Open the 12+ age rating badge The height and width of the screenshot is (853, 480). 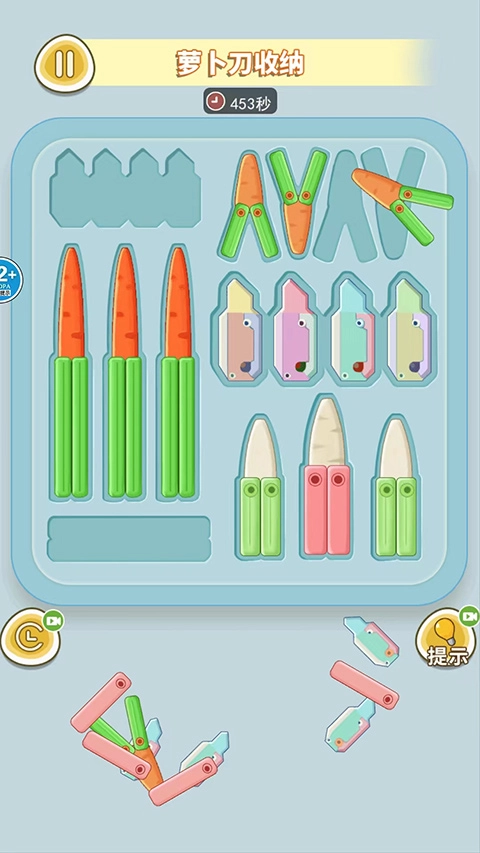(10, 281)
